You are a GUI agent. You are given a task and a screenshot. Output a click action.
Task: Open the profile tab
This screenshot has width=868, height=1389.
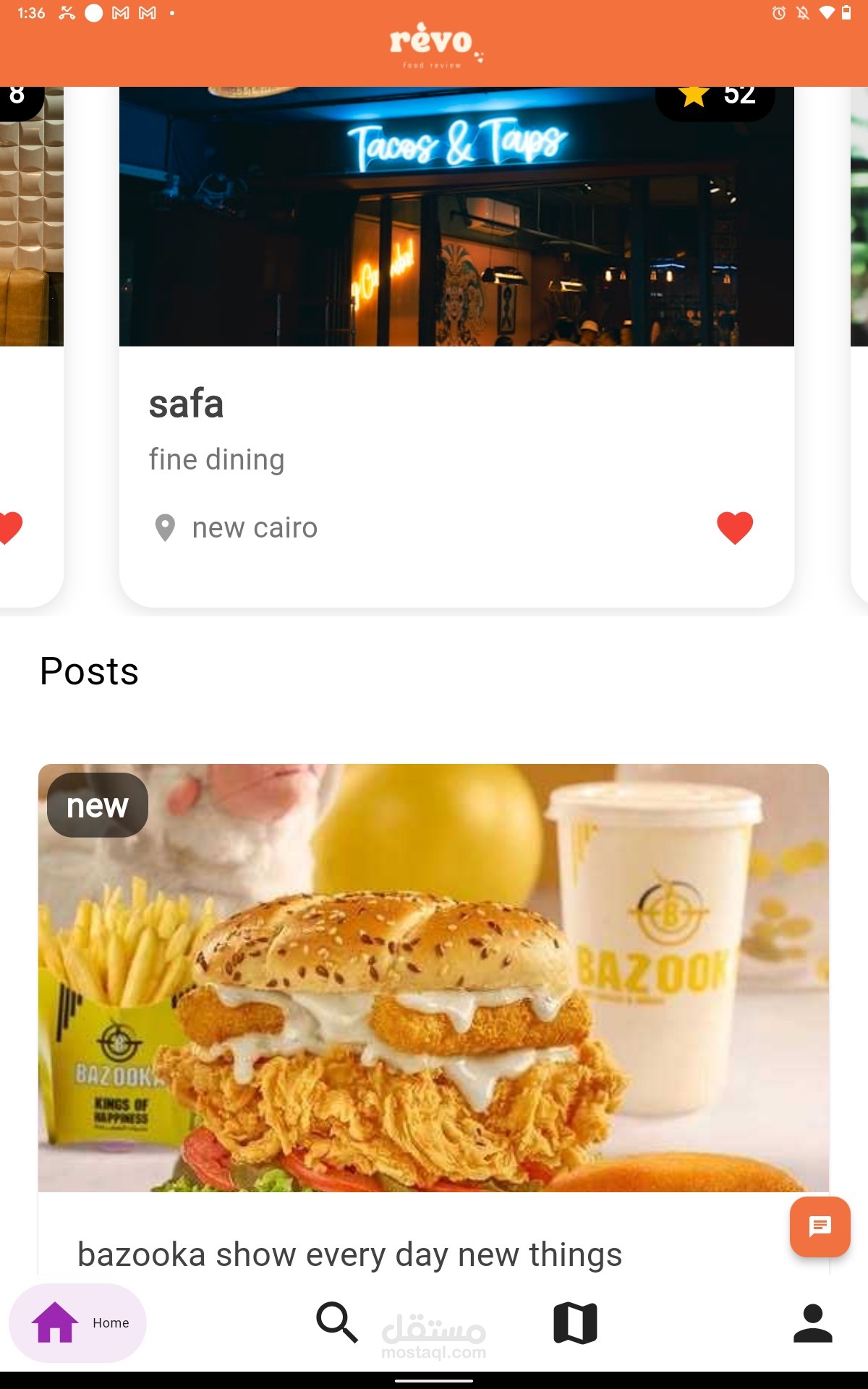click(813, 1322)
